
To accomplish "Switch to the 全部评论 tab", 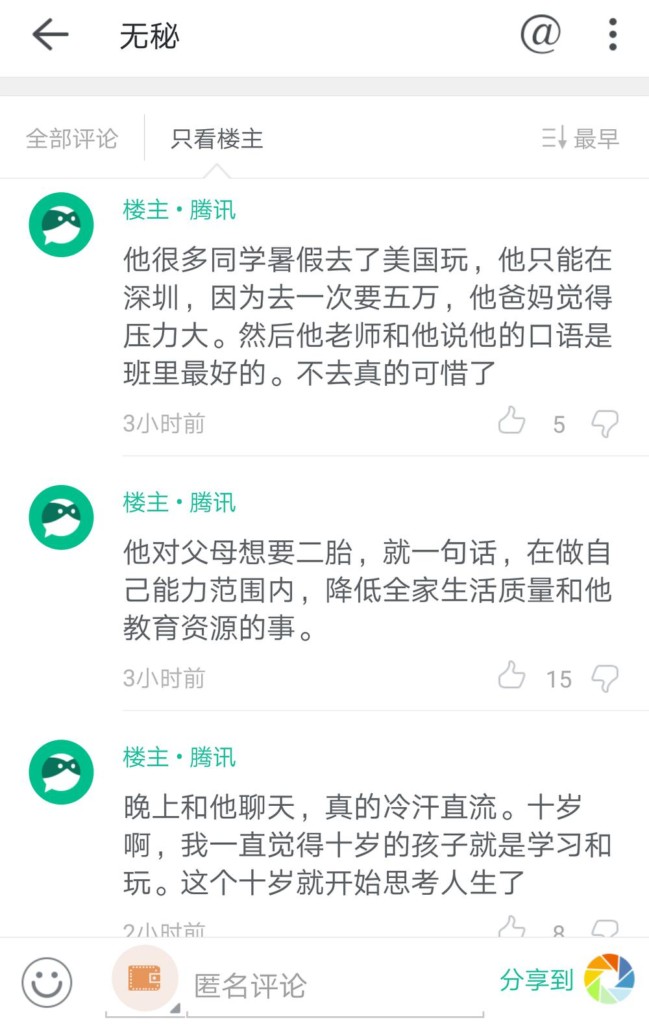I will tap(72, 139).
